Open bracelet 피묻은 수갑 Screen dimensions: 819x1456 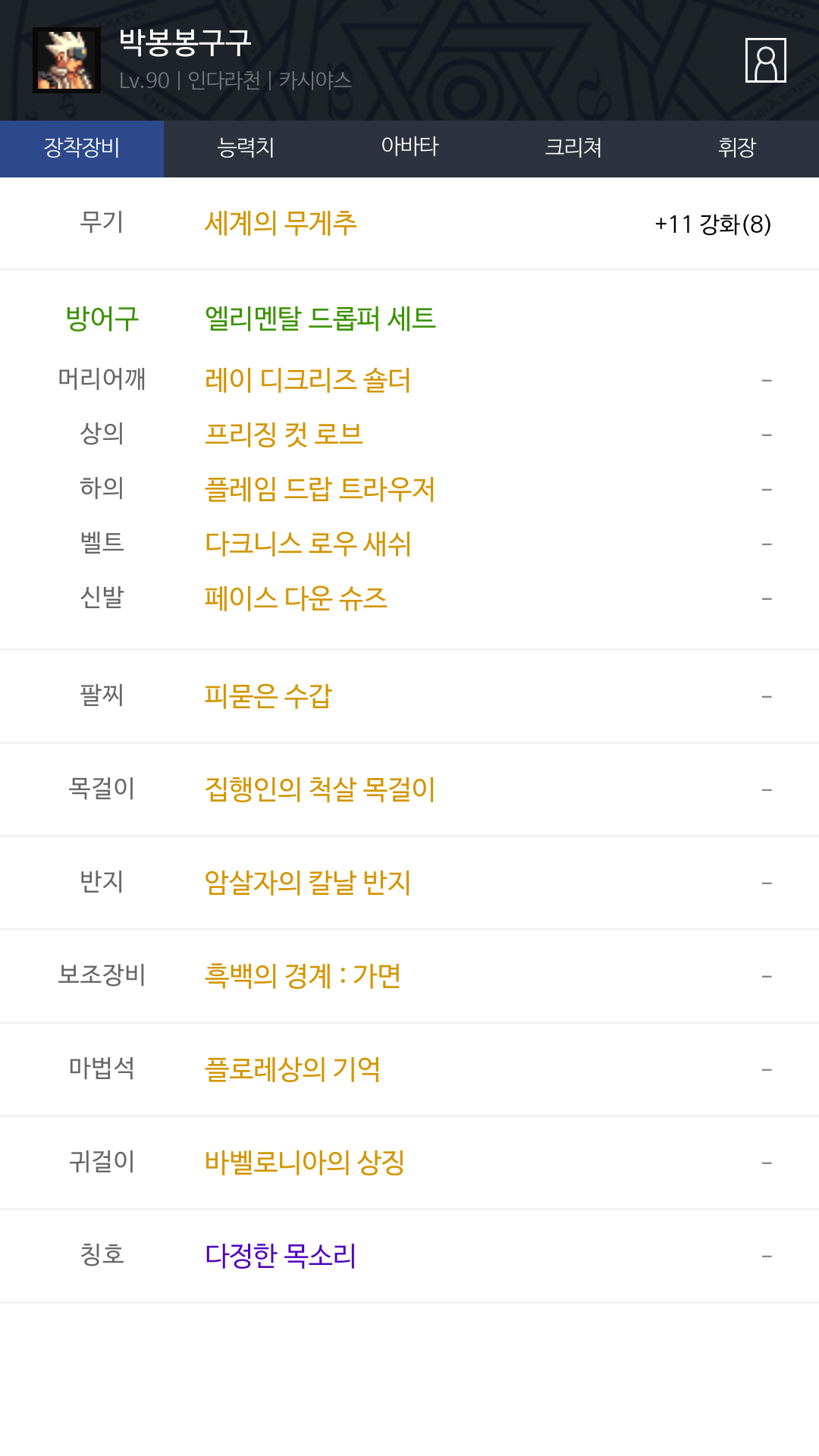268,696
